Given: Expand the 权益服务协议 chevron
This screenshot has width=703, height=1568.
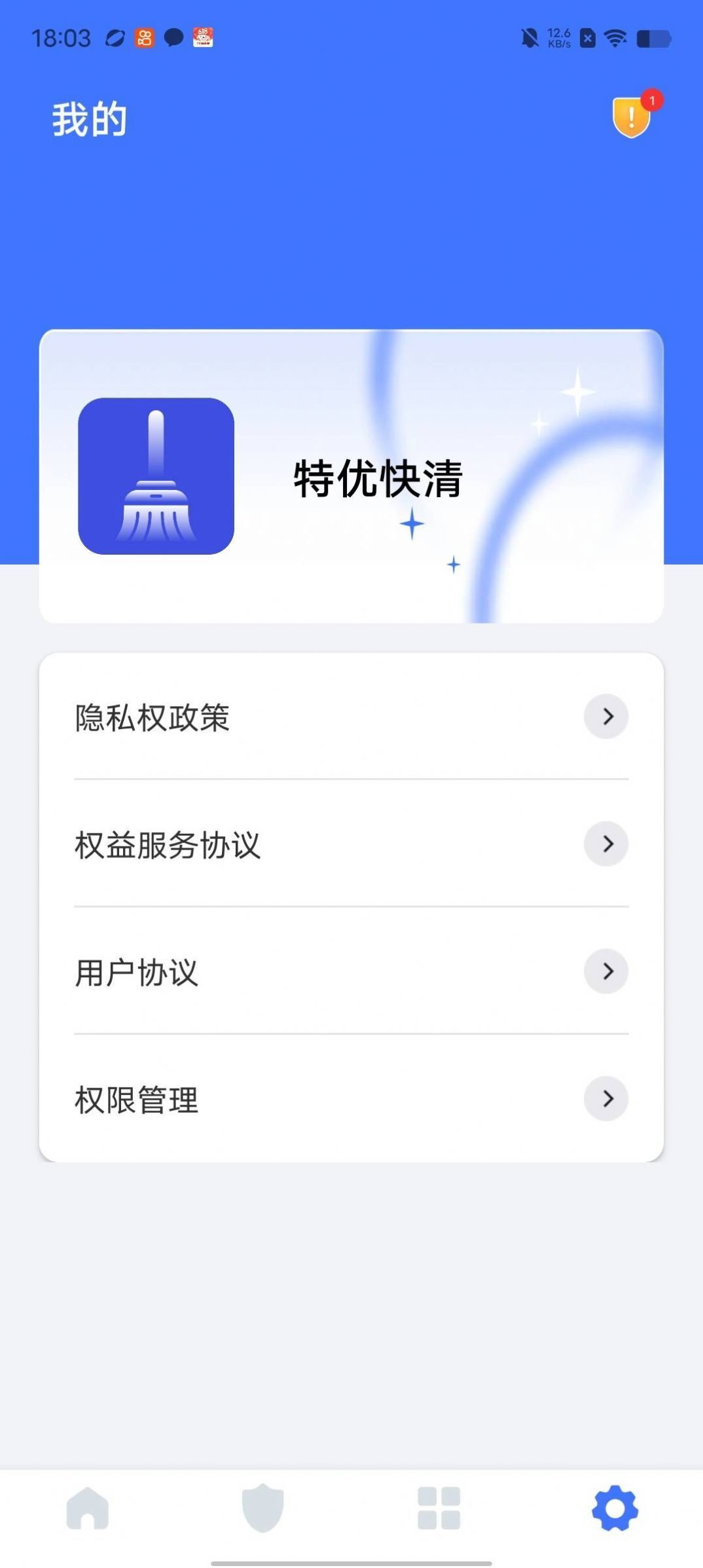Looking at the screenshot, I should click(606, 844).
